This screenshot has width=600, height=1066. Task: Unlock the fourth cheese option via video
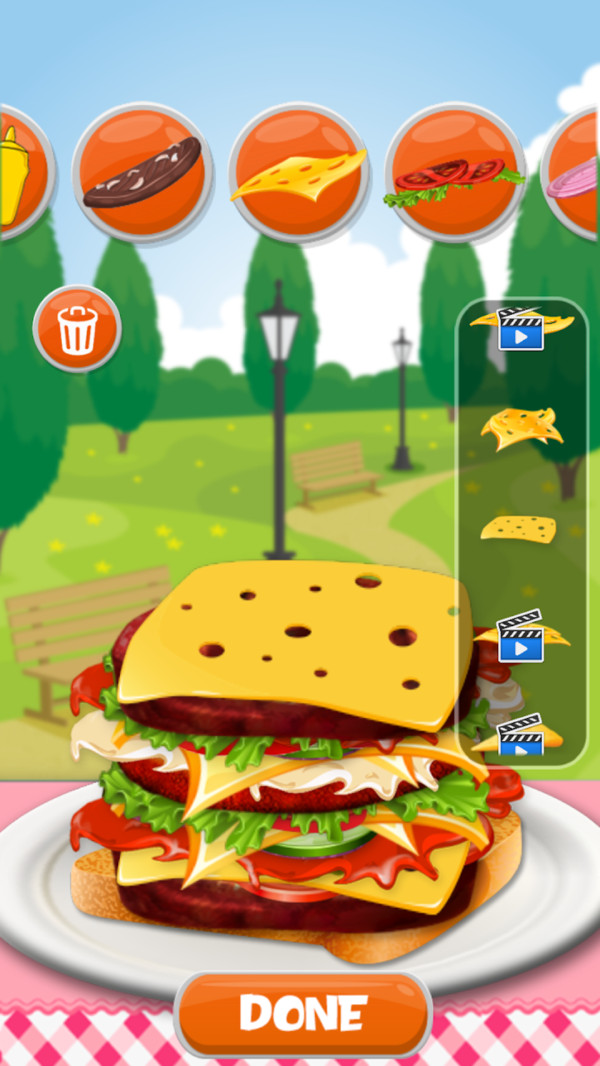[x=521, y=636]
